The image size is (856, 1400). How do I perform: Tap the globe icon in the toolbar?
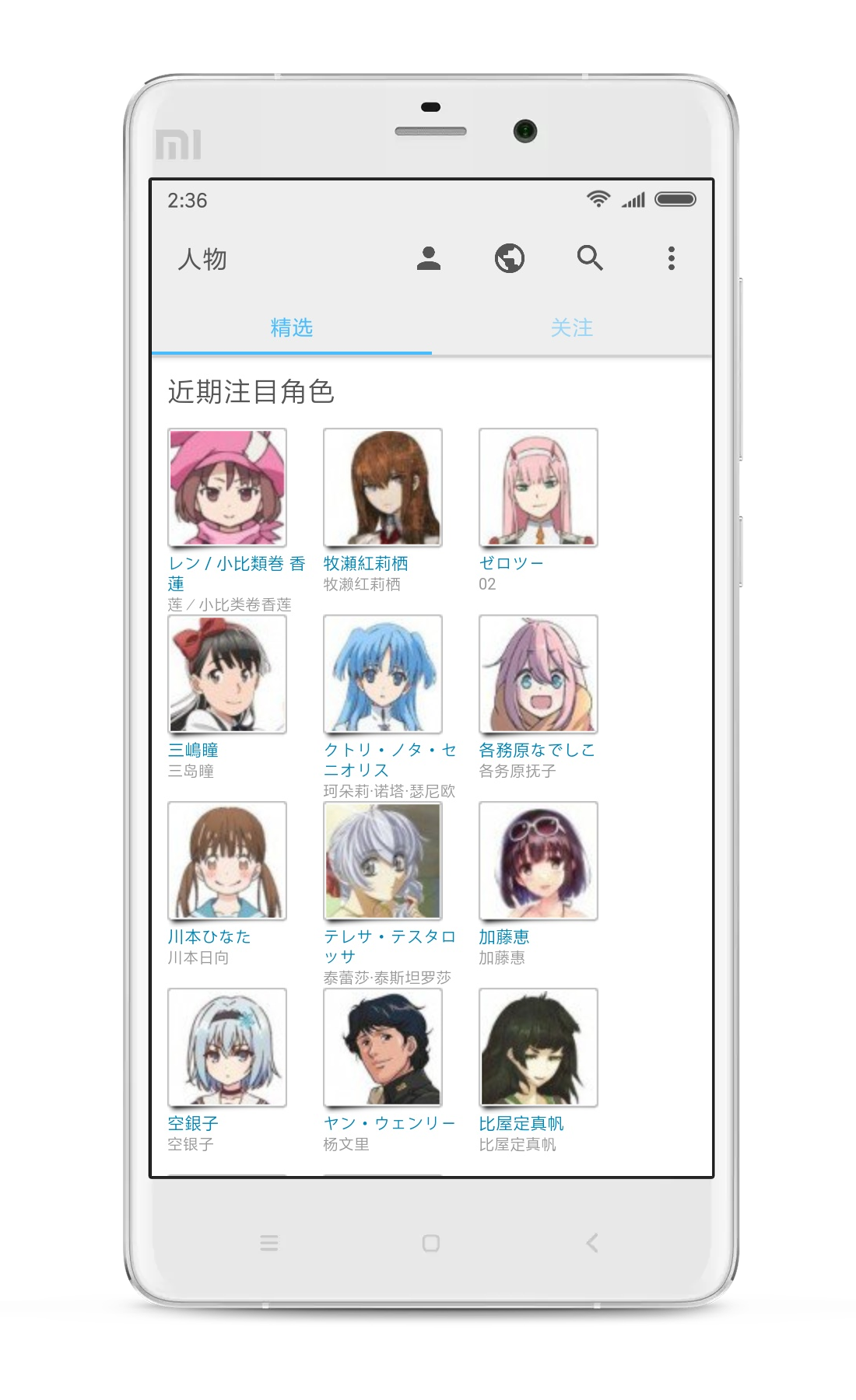(510, 258)
